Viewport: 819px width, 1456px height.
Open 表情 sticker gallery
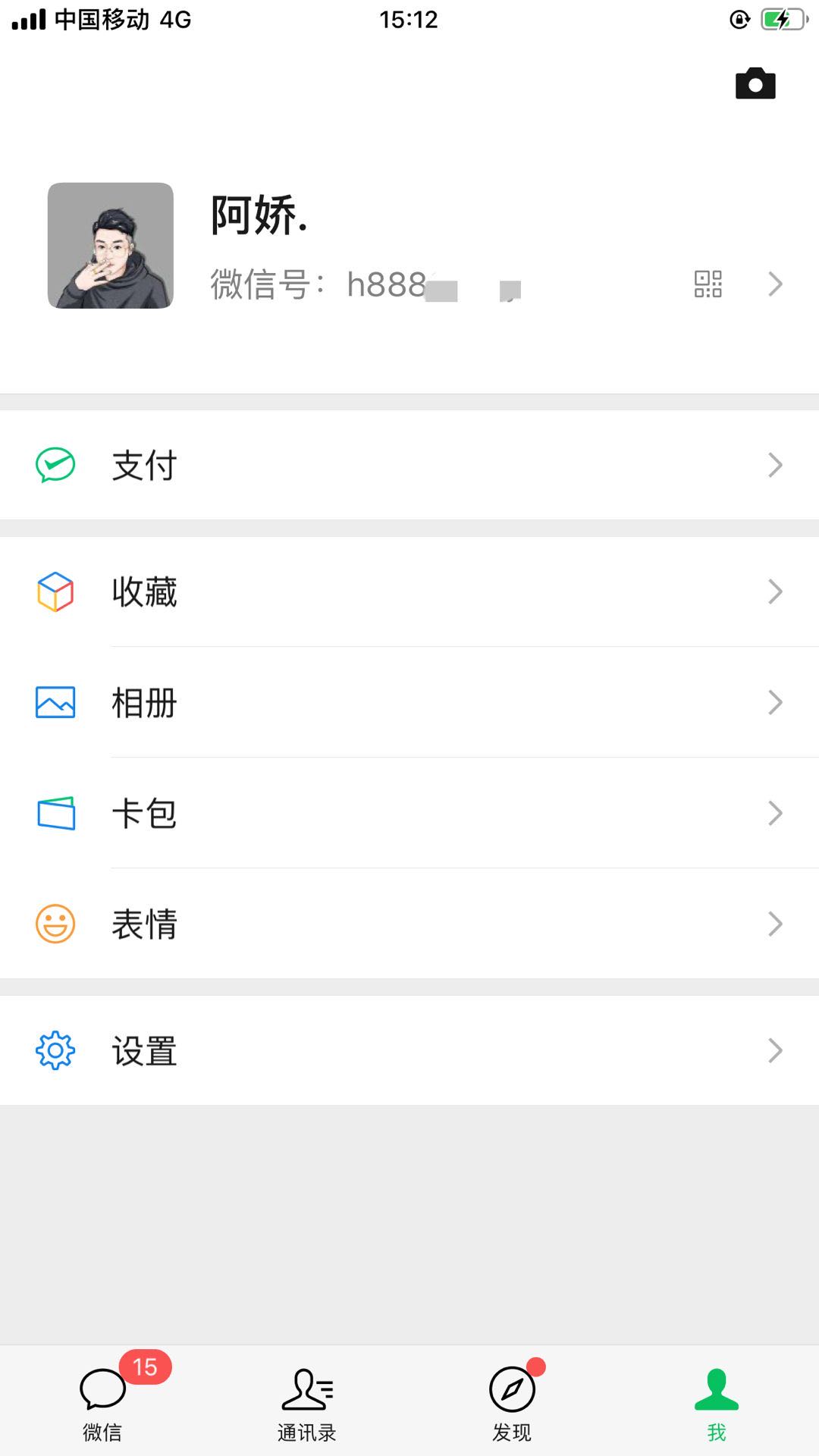click(409, 924)
